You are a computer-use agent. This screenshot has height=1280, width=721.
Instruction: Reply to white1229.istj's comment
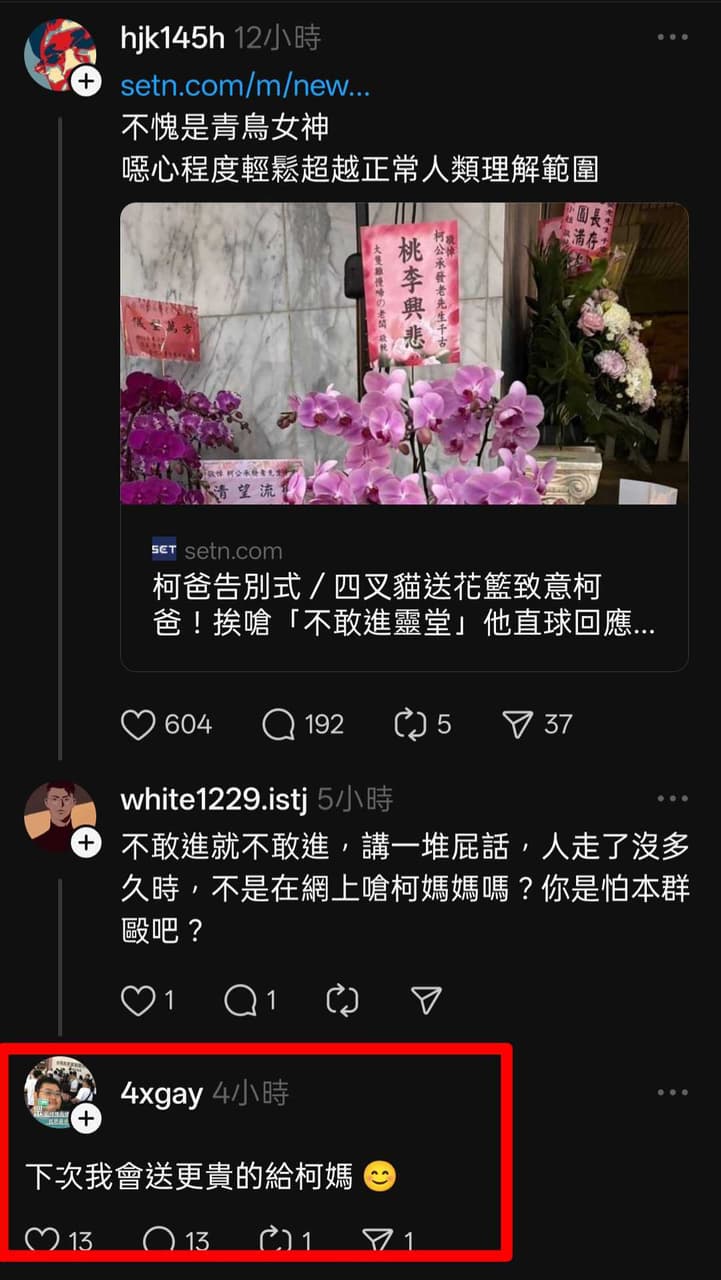[240, 1000]
